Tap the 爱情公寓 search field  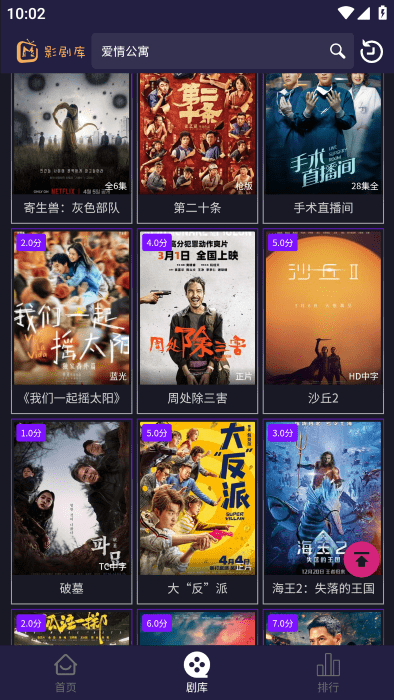point(222,51)
